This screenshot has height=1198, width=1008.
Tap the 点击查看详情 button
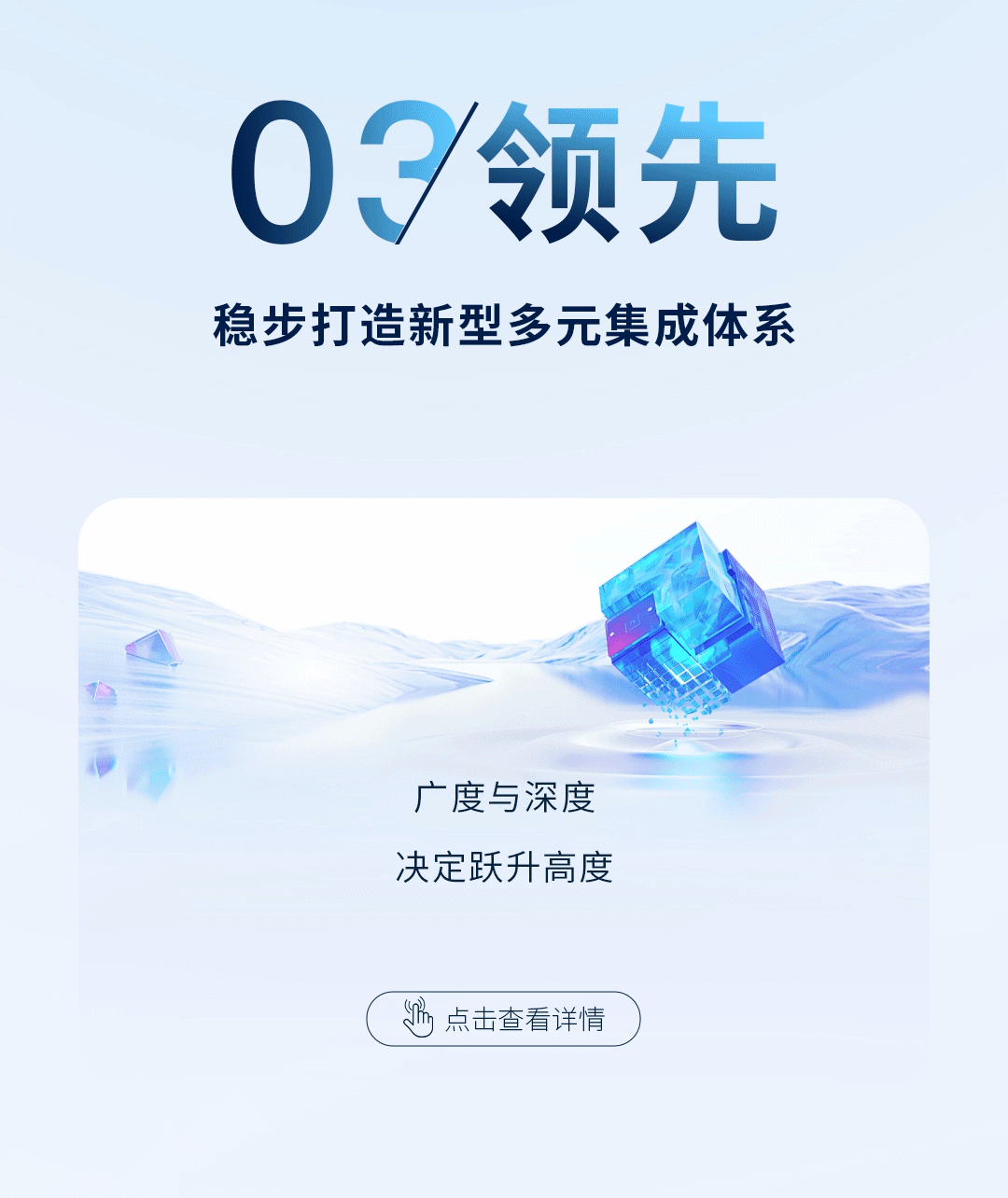(x=503, y=1018)
